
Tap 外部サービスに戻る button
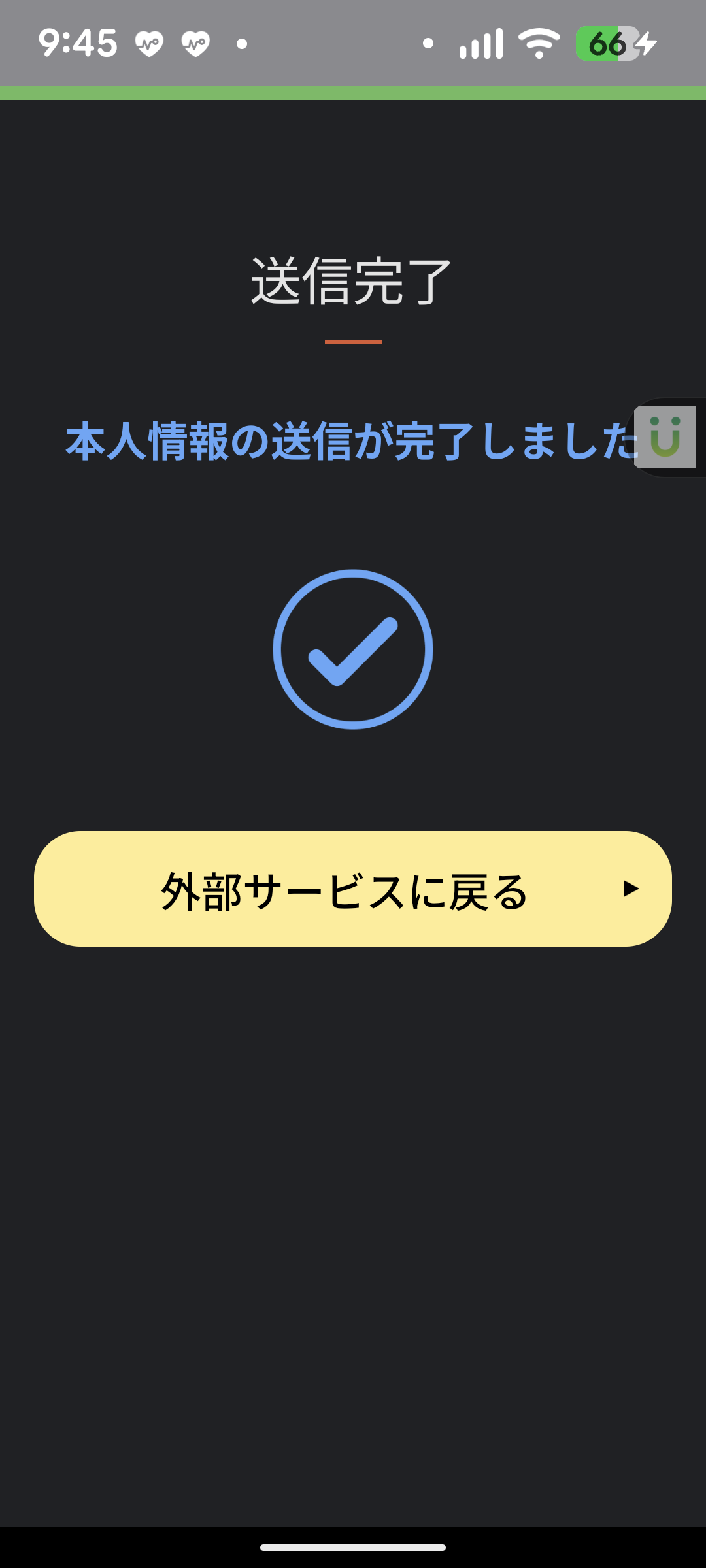click(x=353, y=889)
